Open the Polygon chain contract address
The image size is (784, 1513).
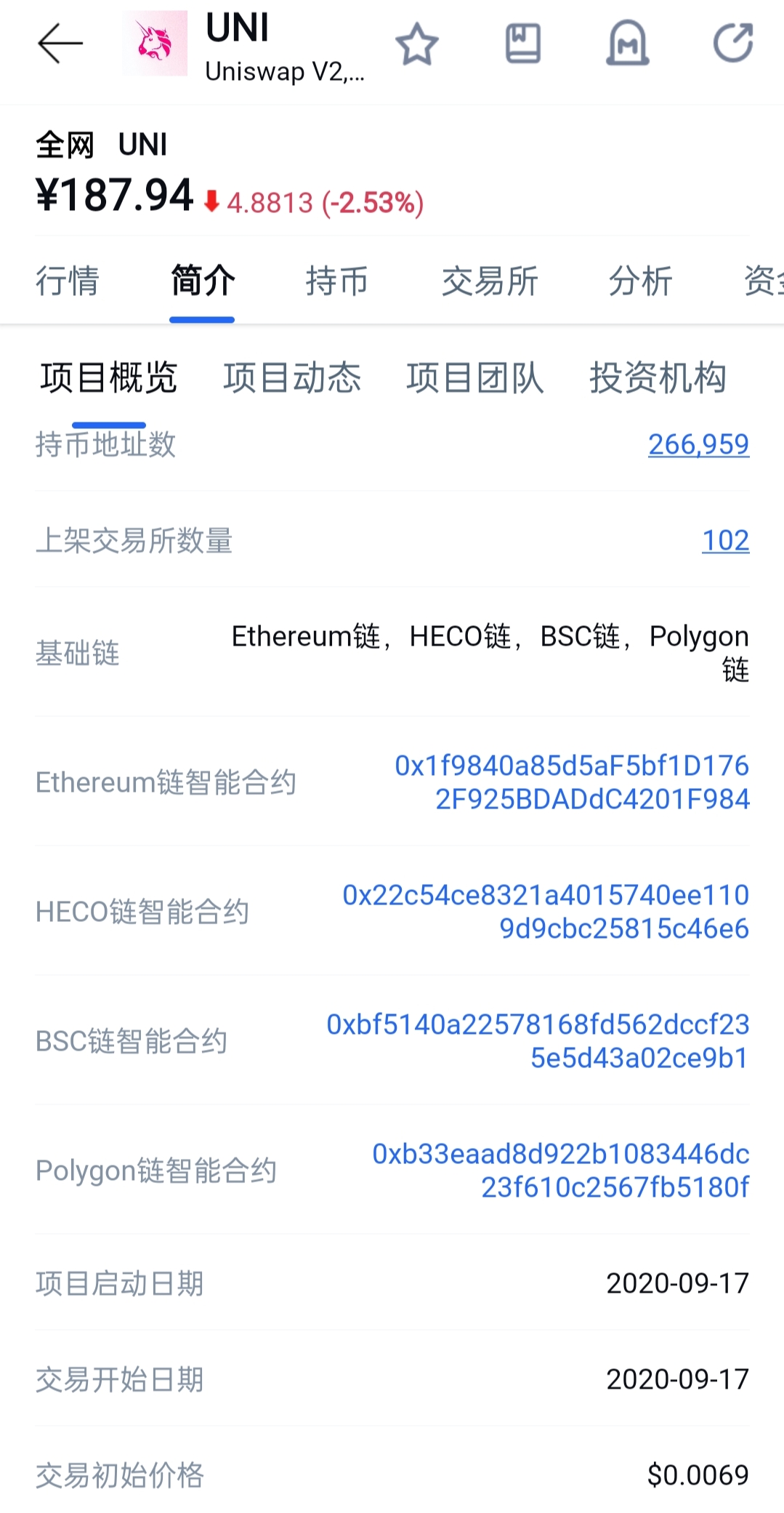pyautogui.click(x=560, y=1171)
